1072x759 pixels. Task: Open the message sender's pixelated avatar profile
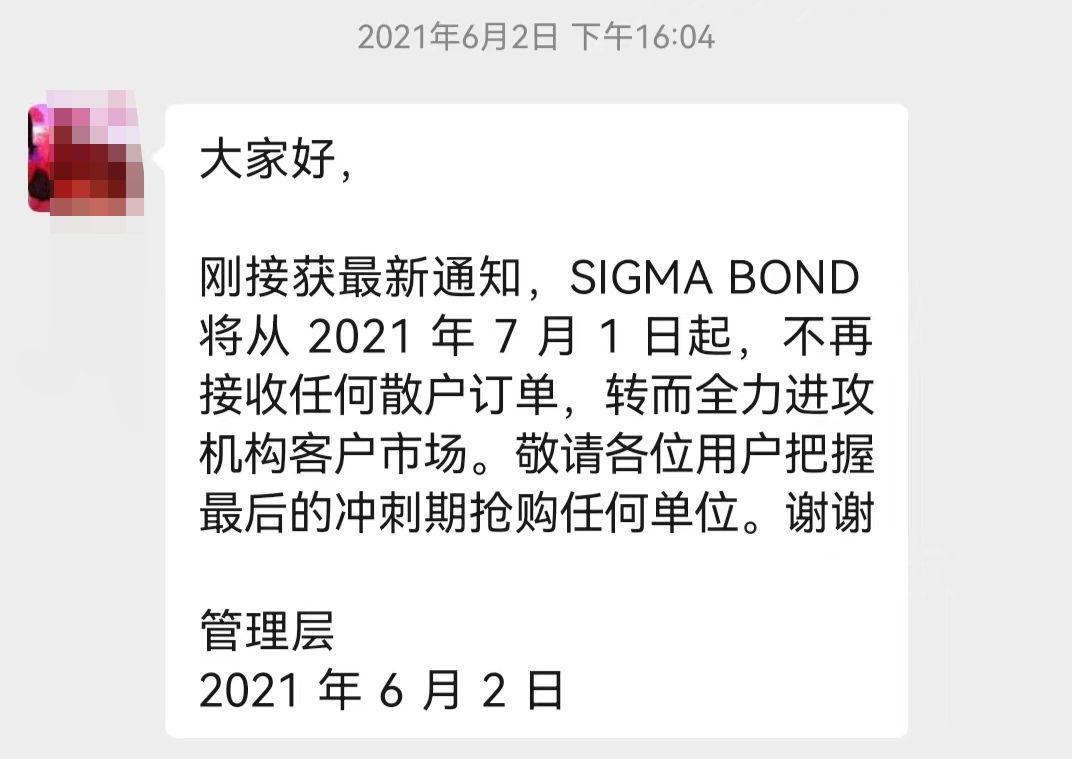point(86,157)
